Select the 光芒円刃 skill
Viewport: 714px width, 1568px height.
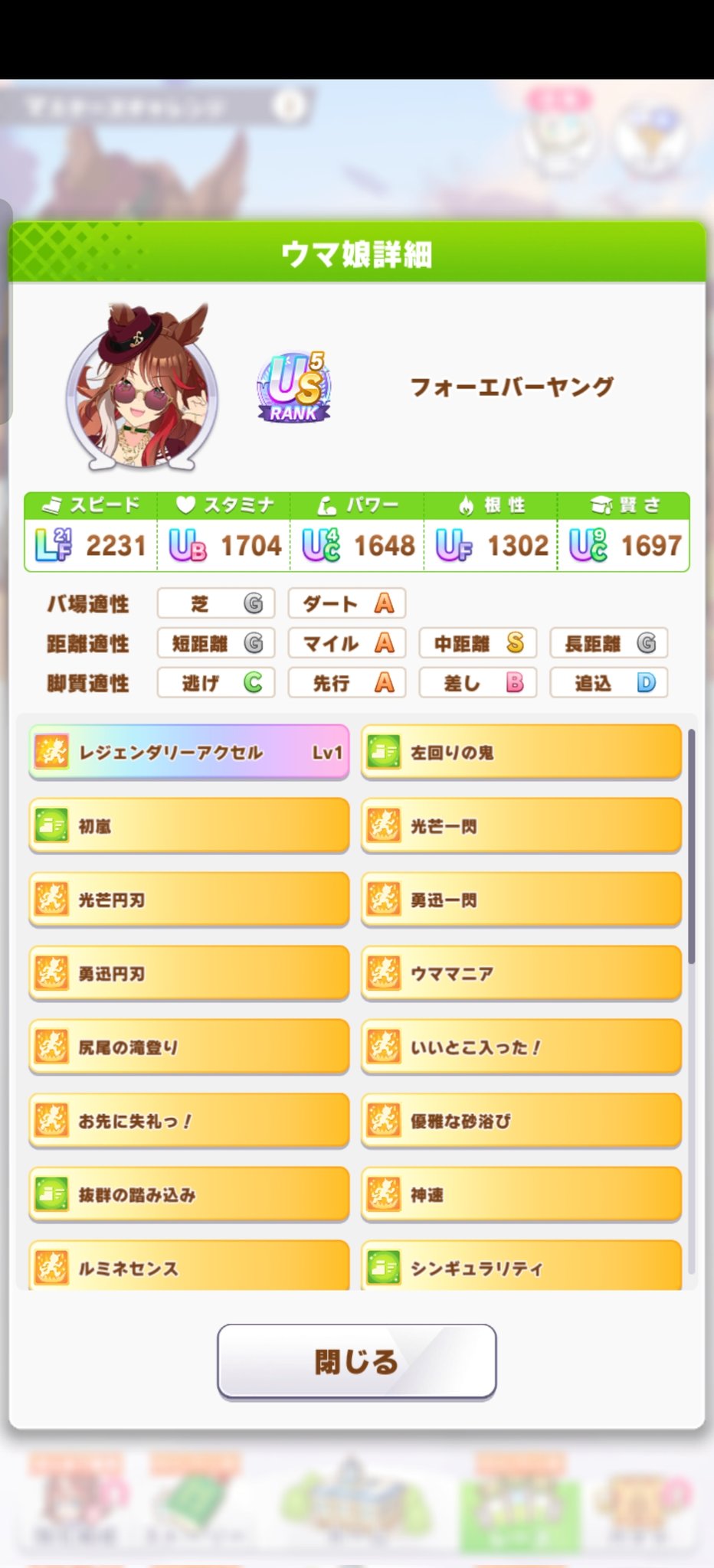click(189, 900)
